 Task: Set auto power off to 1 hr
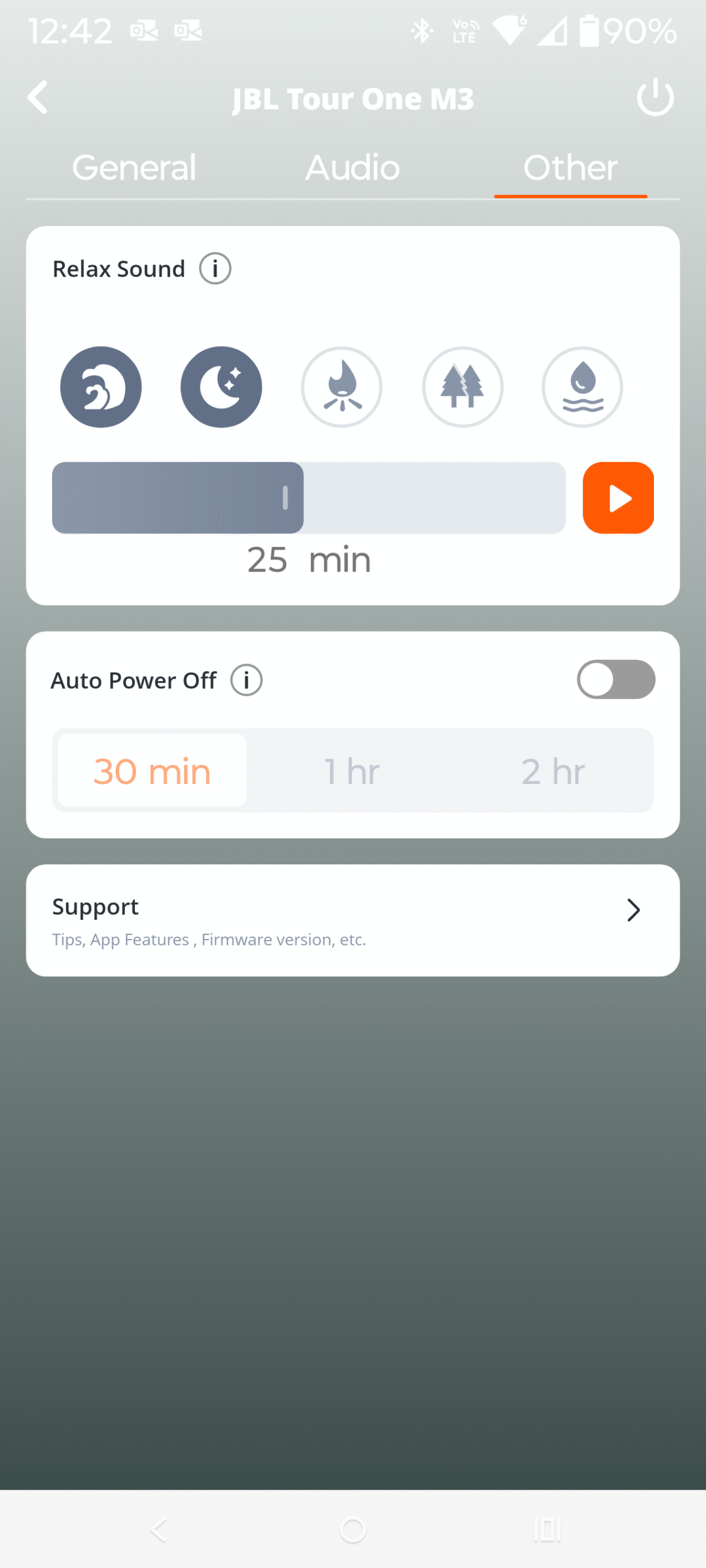pos(352,771)
